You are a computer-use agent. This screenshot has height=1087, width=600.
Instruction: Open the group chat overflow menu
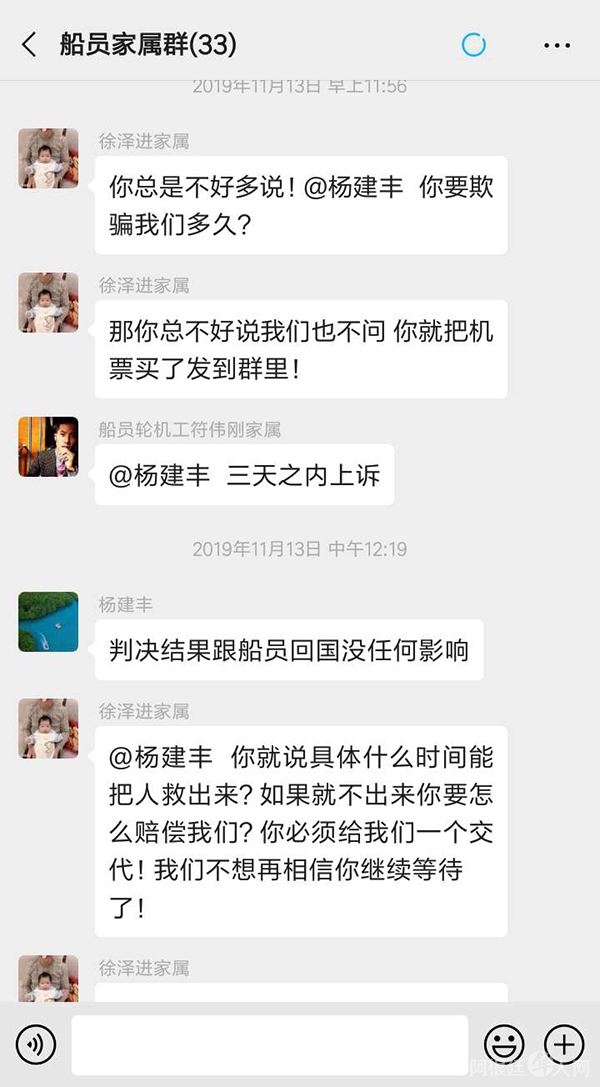point(556,44)
